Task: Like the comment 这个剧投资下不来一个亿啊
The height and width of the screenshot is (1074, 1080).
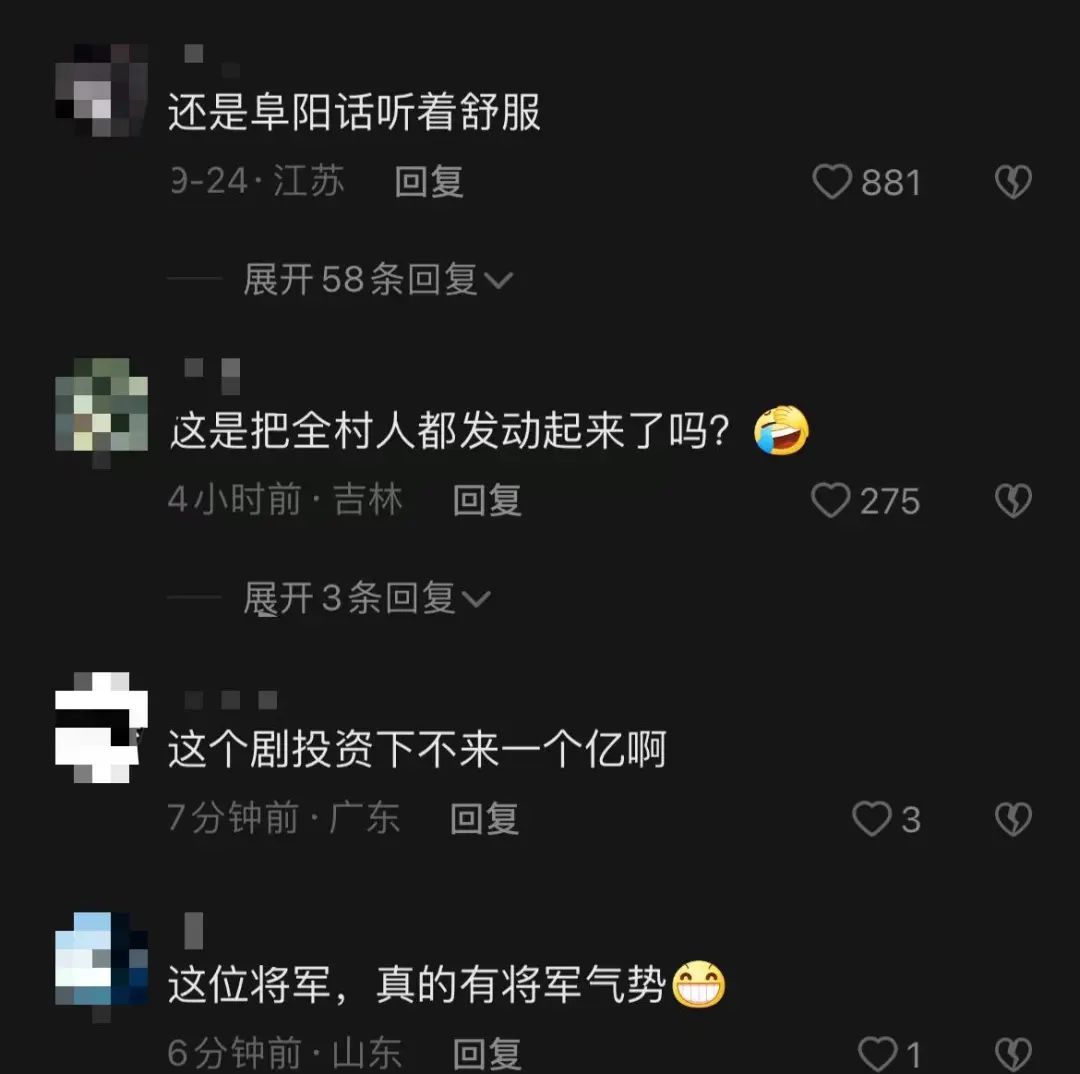Action: 871,820
